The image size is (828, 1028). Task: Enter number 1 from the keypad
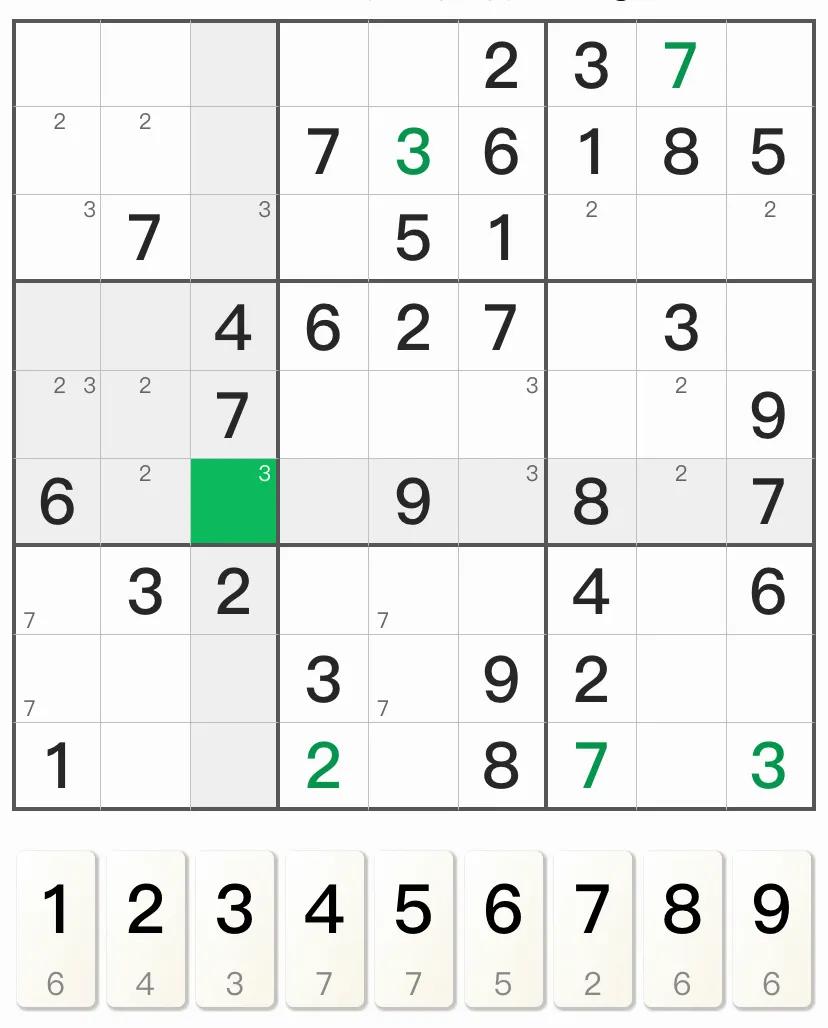(56, 928)
